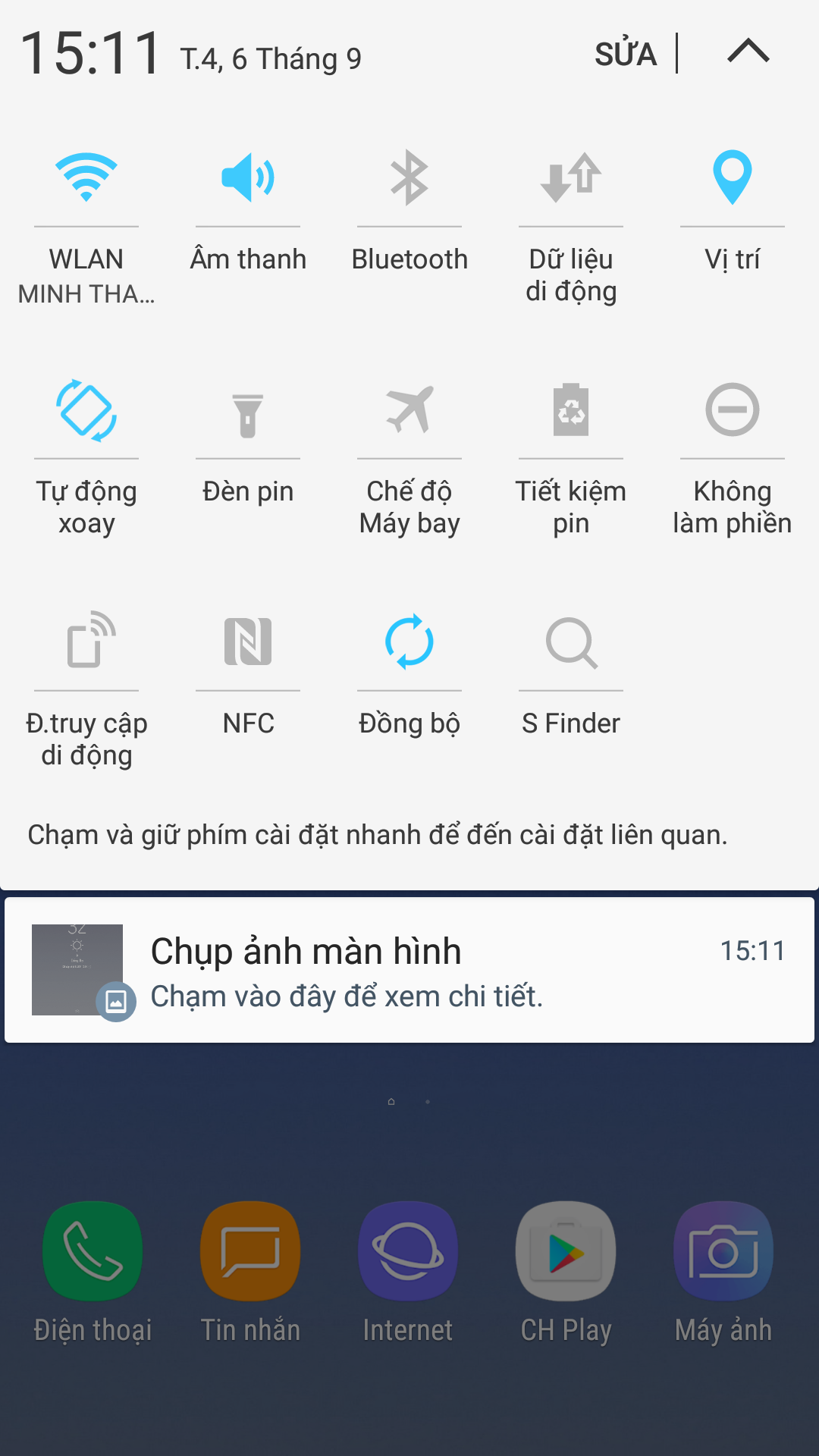Turn on Dữ liệu di động

click(x=571, y=177)
